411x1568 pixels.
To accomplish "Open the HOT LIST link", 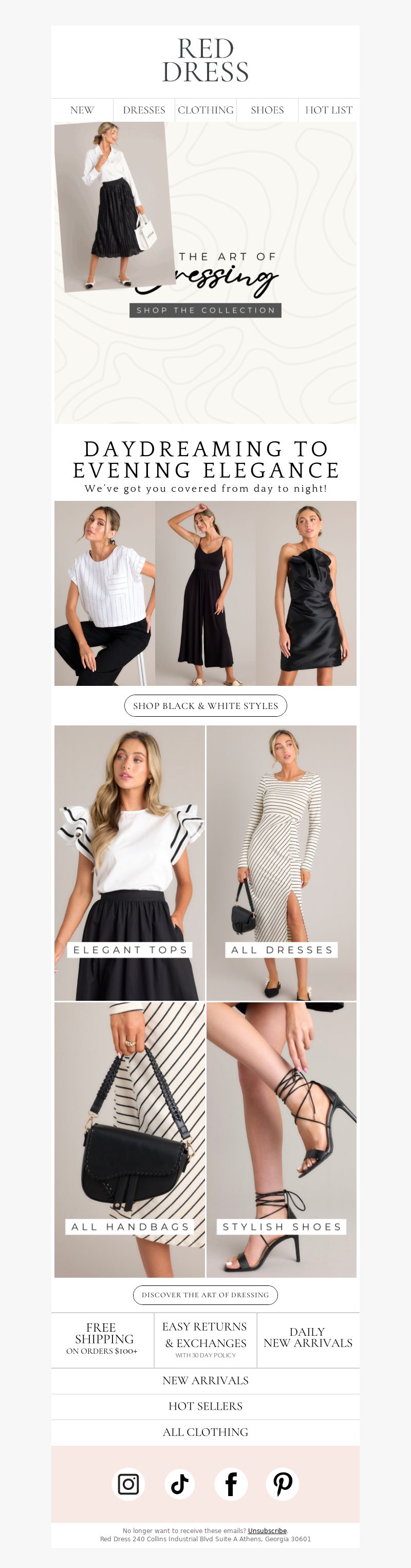I will coord(329,110).
